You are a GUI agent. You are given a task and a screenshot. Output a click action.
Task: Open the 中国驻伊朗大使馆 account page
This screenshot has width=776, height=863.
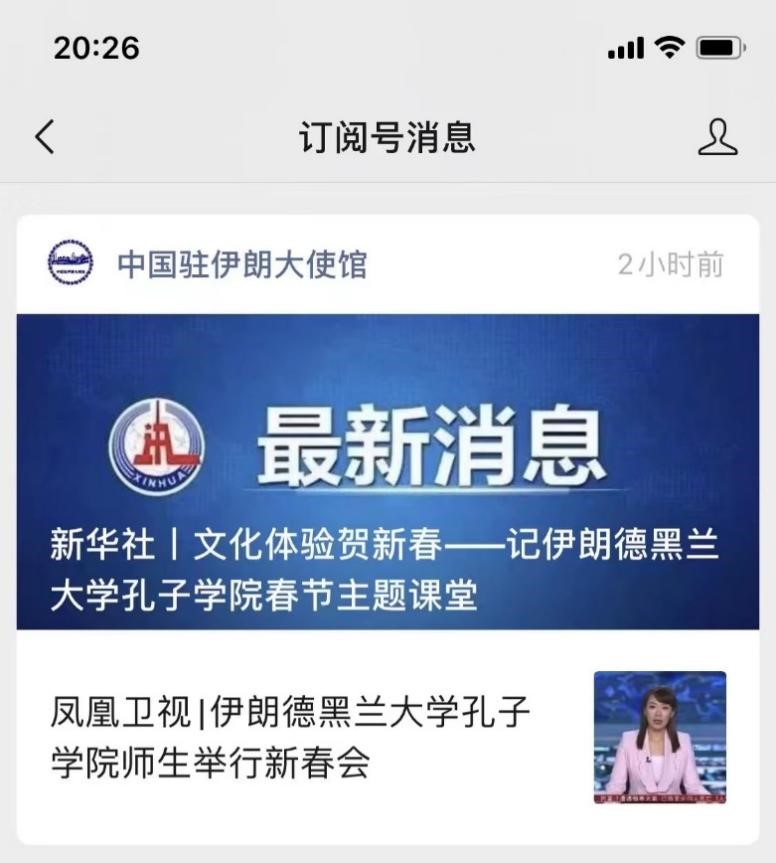point(241,264)
